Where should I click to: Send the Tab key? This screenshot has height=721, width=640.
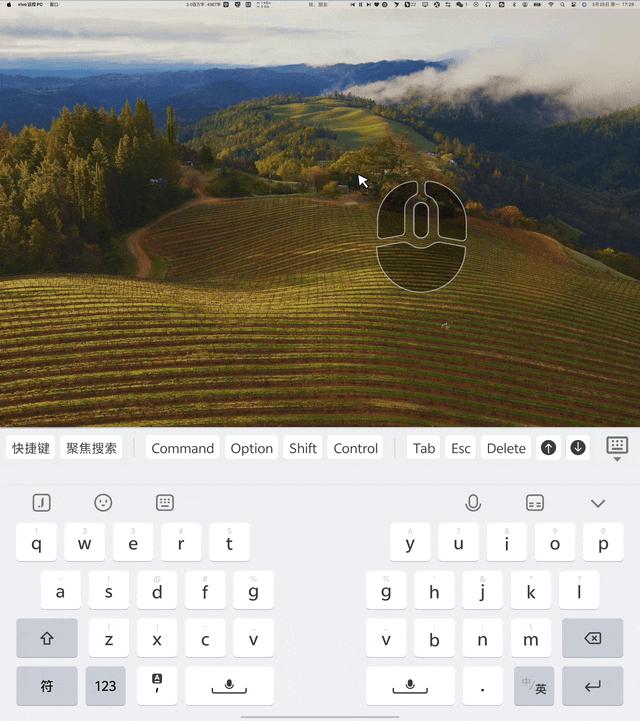coord(424,448)
